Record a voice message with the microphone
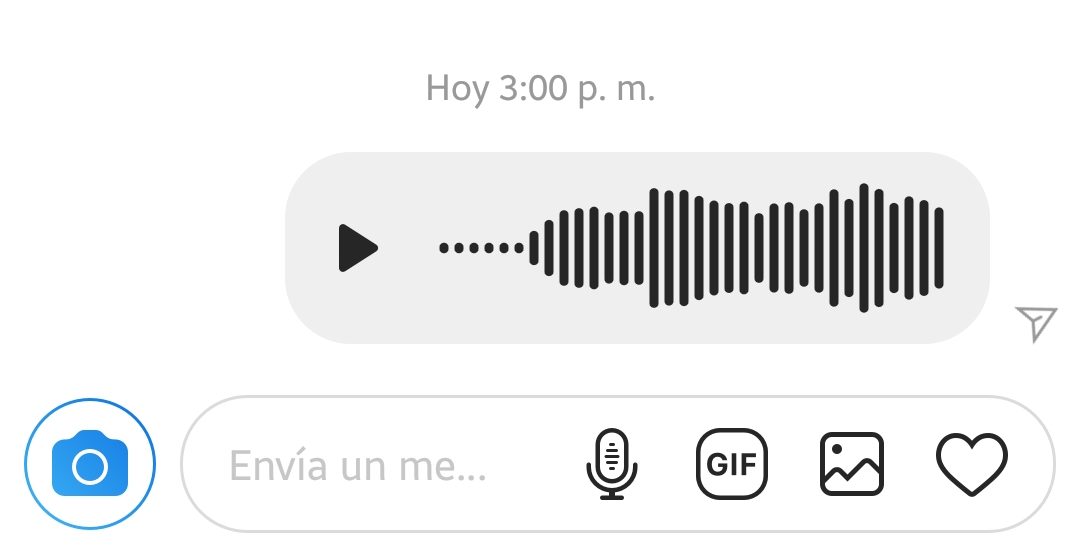Screen dimensions: 1080x556 (611, 464)
